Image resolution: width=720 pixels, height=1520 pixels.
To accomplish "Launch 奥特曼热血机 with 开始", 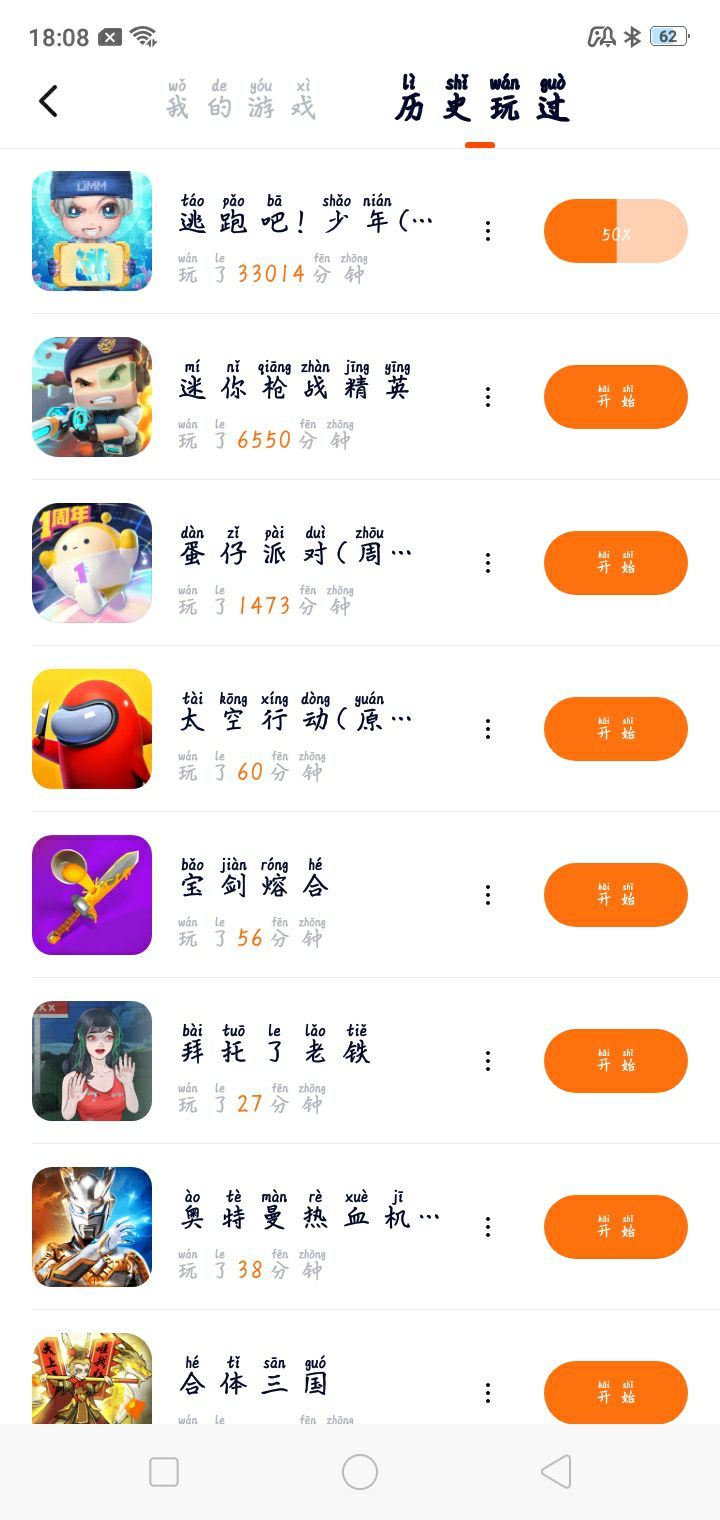I will [616, 1227].
